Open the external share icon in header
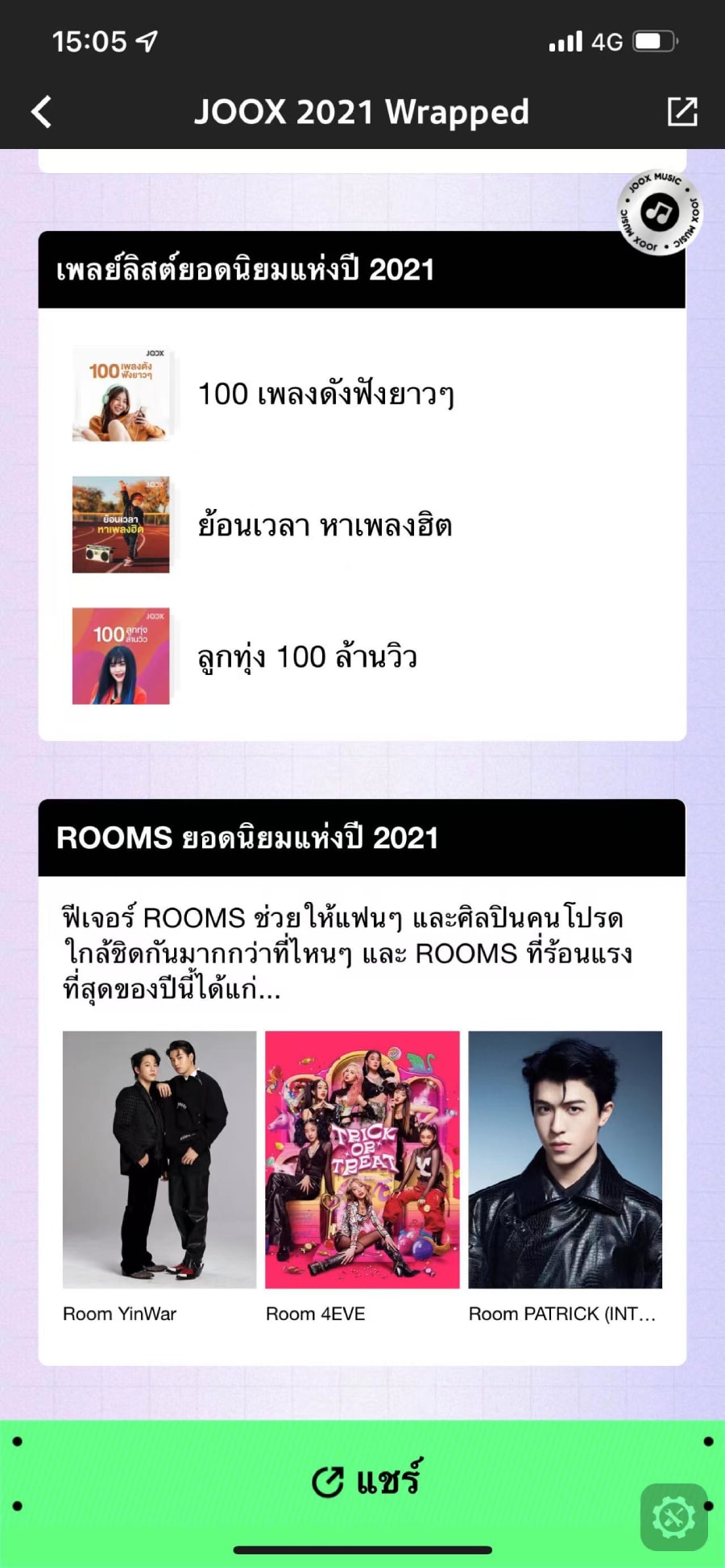This screenshot has width=725, height=1568. coord(682,112)
